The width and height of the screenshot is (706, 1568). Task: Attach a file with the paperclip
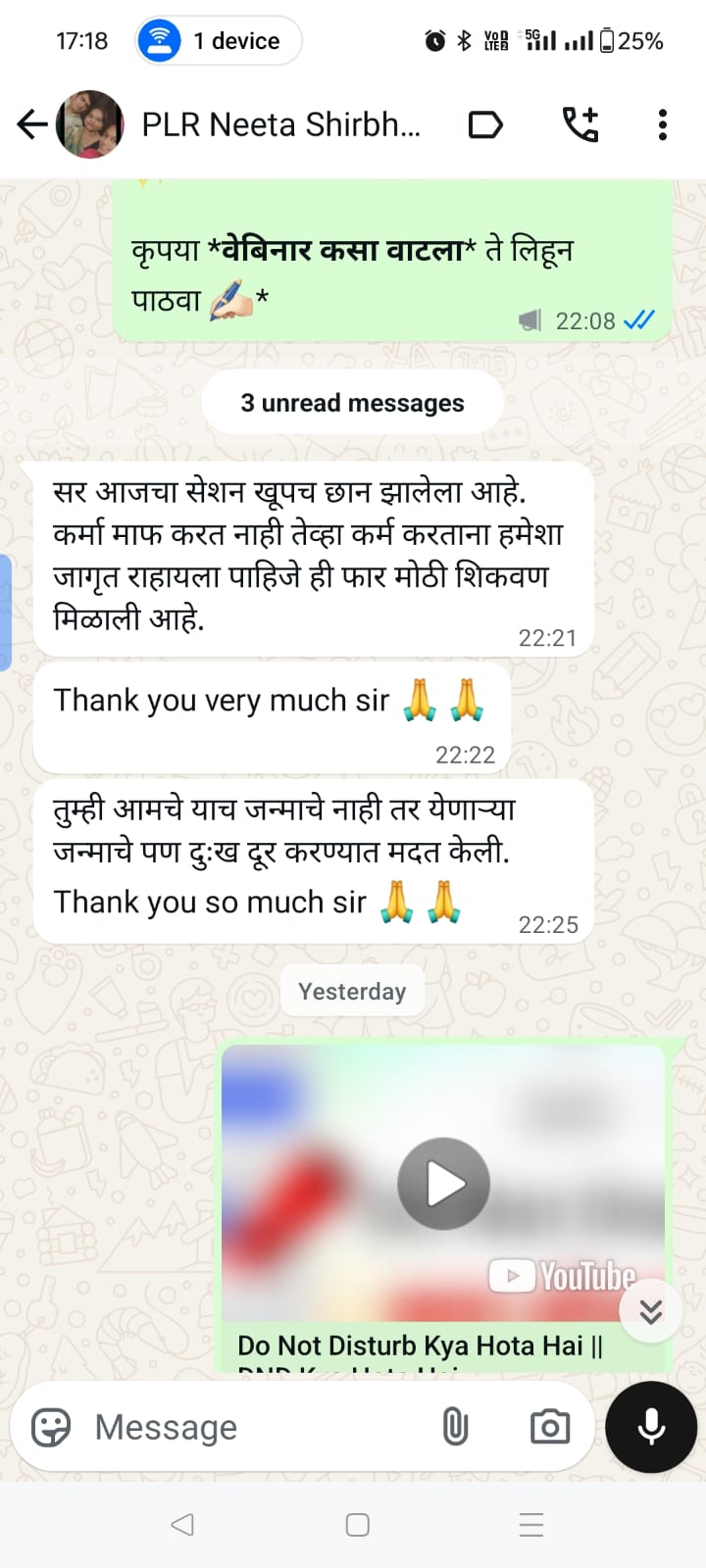(x=455, y=1427)
